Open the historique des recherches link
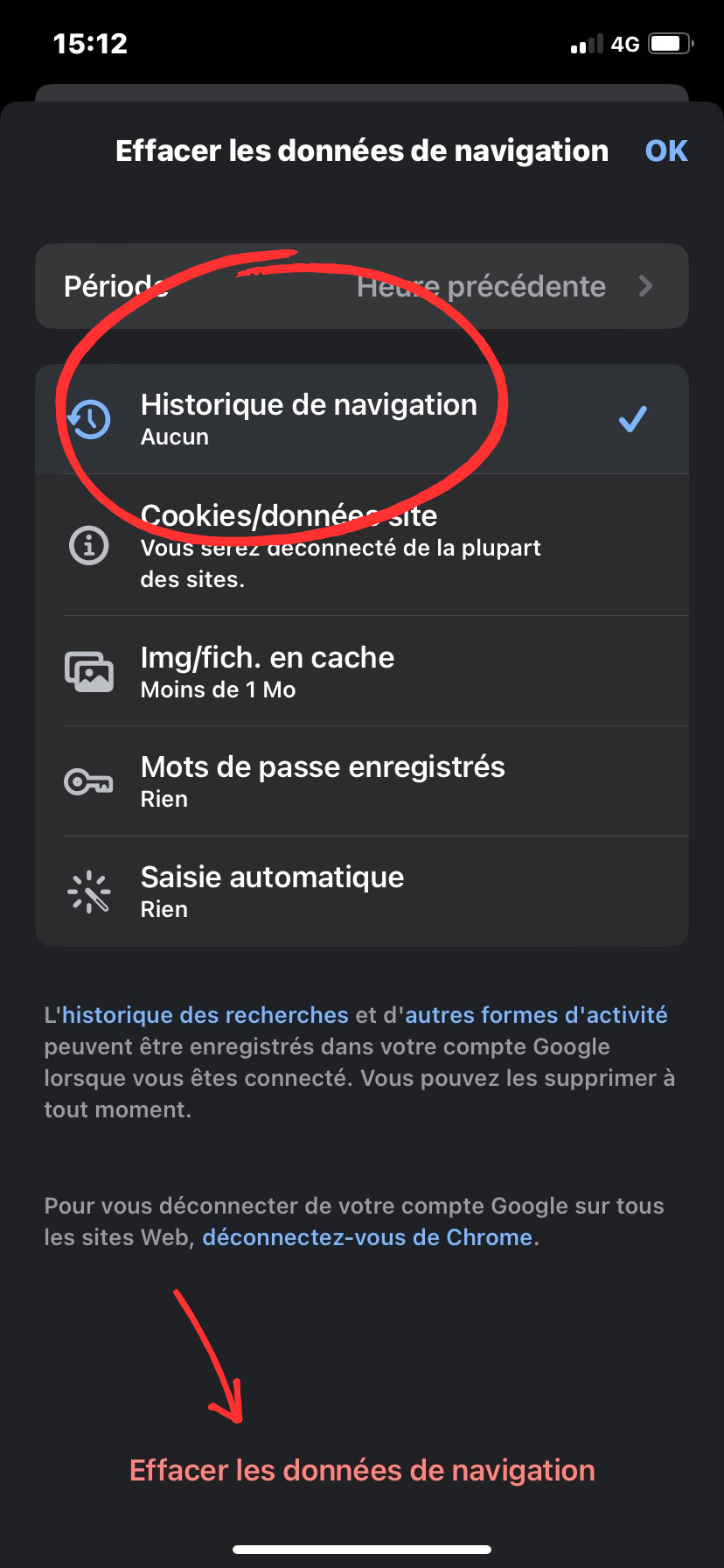Screen dimensions: 724x1568 tap(205, 1015)
